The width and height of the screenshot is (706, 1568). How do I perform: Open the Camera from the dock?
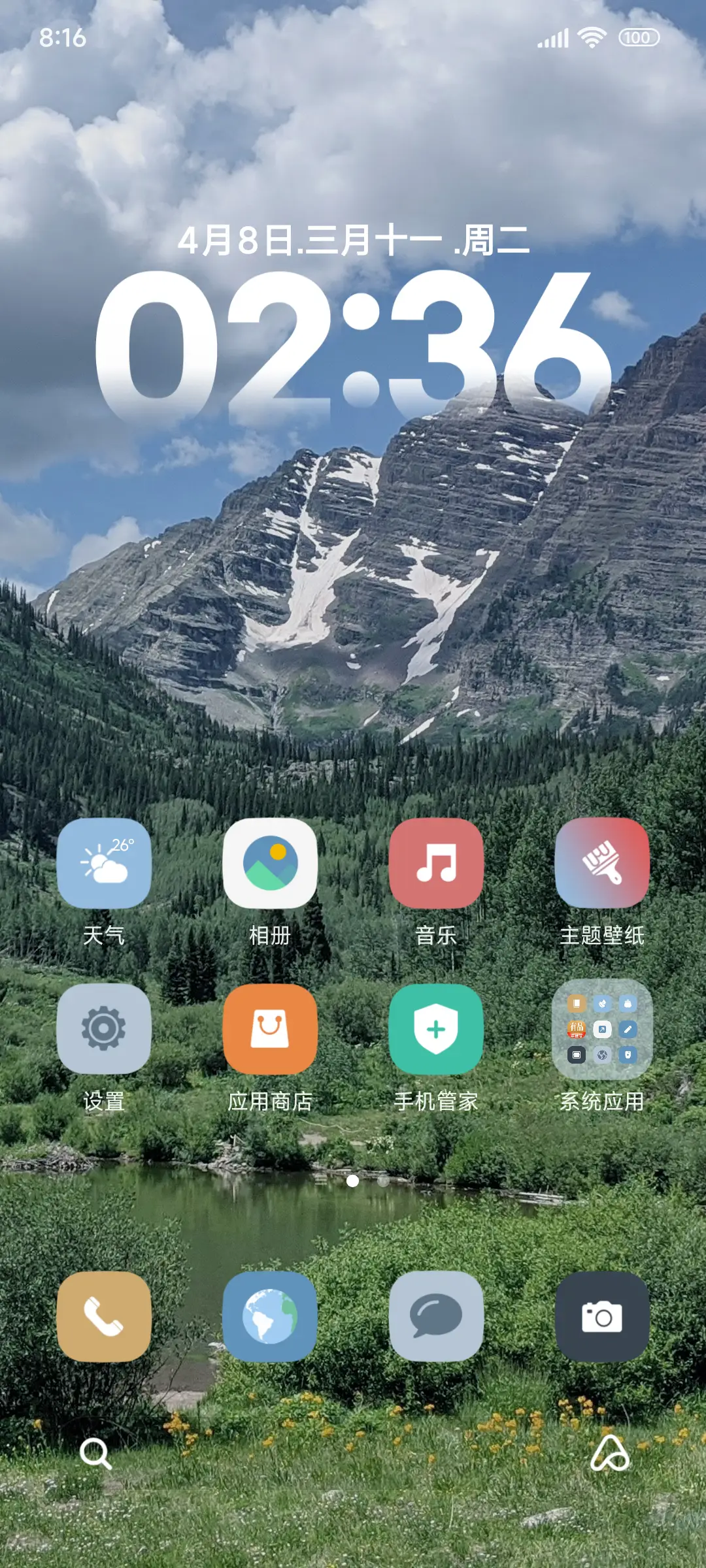601,1317
